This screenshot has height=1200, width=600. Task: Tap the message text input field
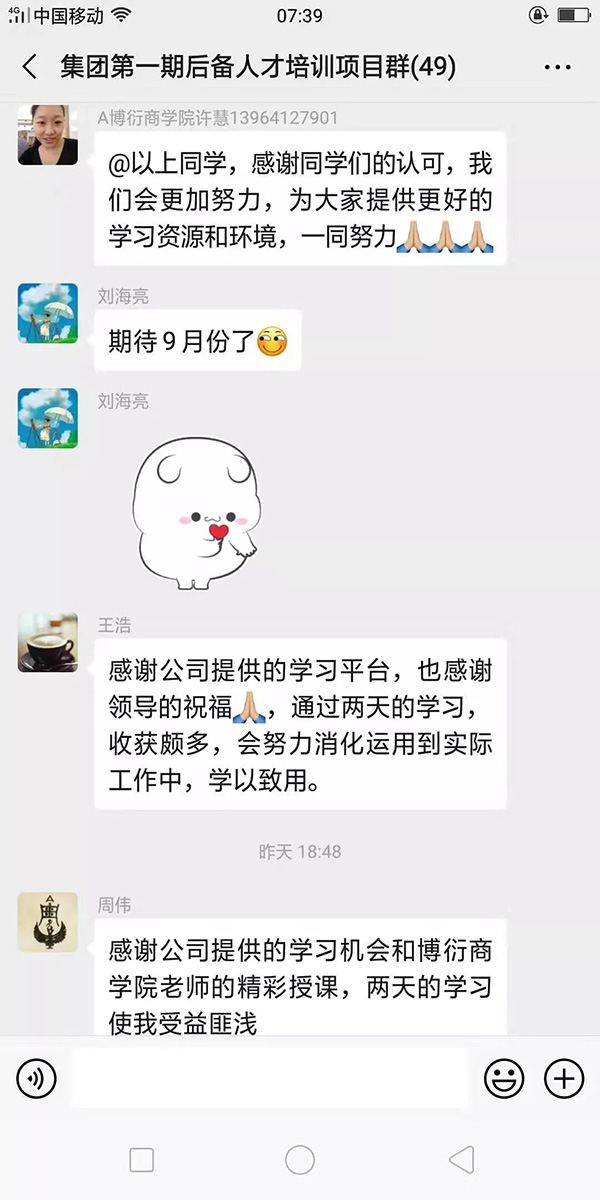point(270,1078)
